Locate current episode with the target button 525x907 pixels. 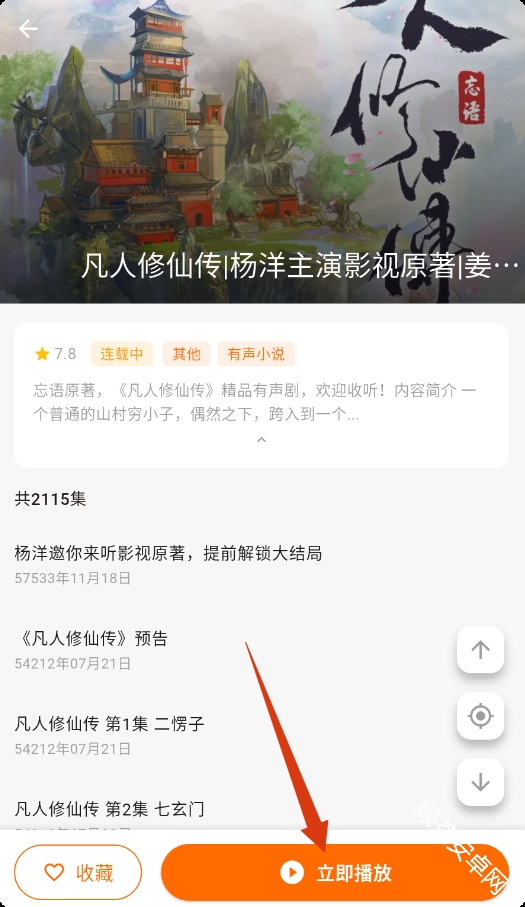pyautogui.click(x=480, y=716)
